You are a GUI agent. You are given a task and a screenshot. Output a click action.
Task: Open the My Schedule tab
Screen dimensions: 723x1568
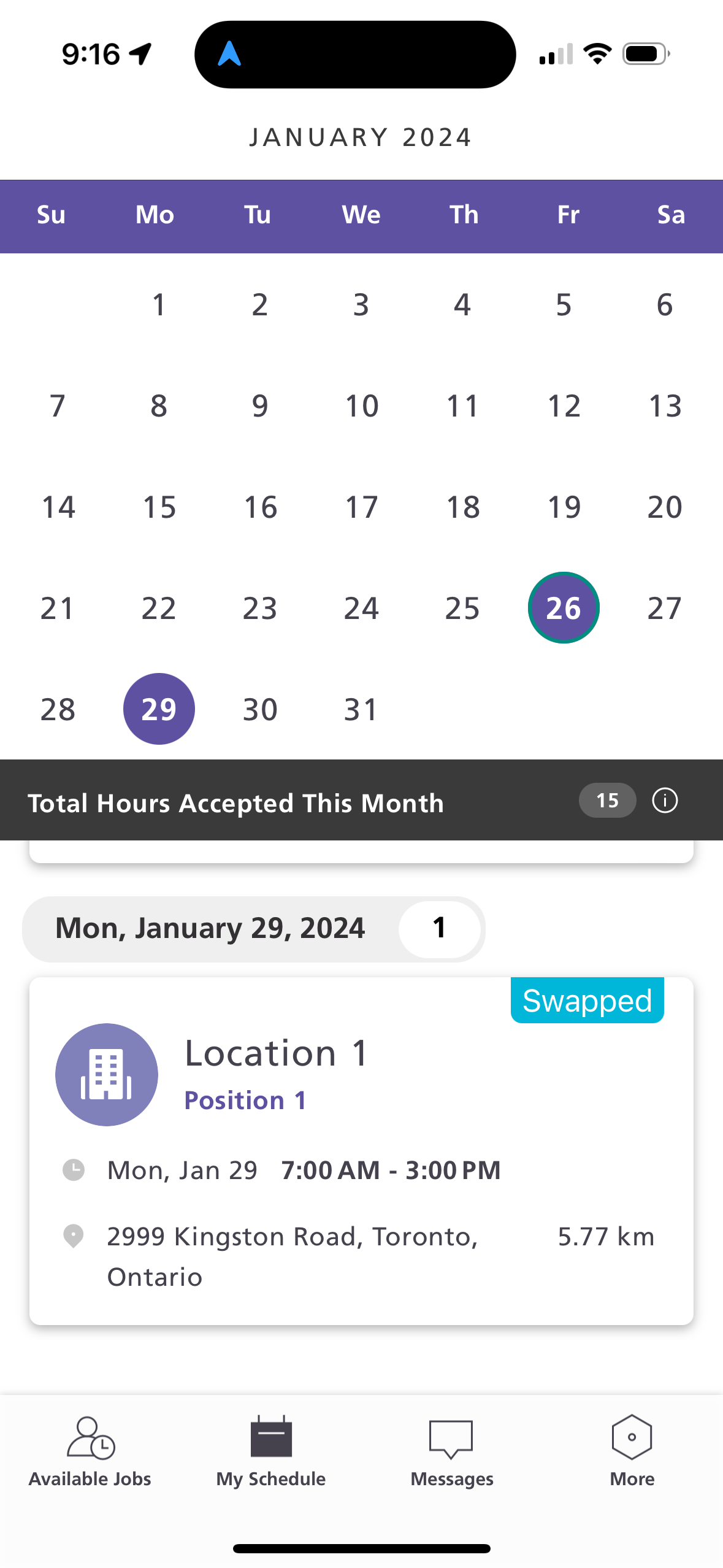pyautogui.click(x=270, y=1451)
